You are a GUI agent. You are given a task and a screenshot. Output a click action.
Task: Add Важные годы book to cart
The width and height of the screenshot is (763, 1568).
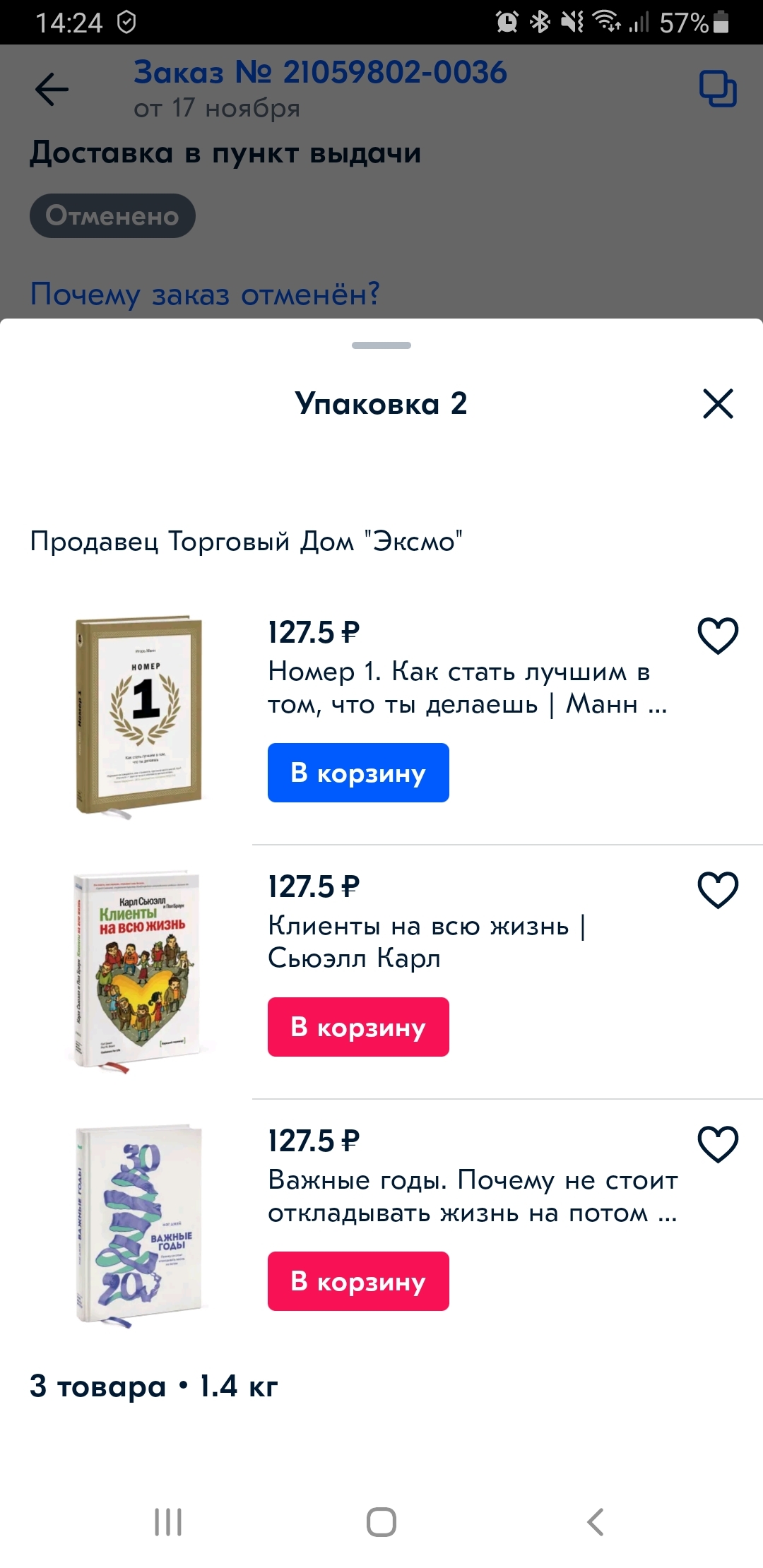click(358, 1281)
